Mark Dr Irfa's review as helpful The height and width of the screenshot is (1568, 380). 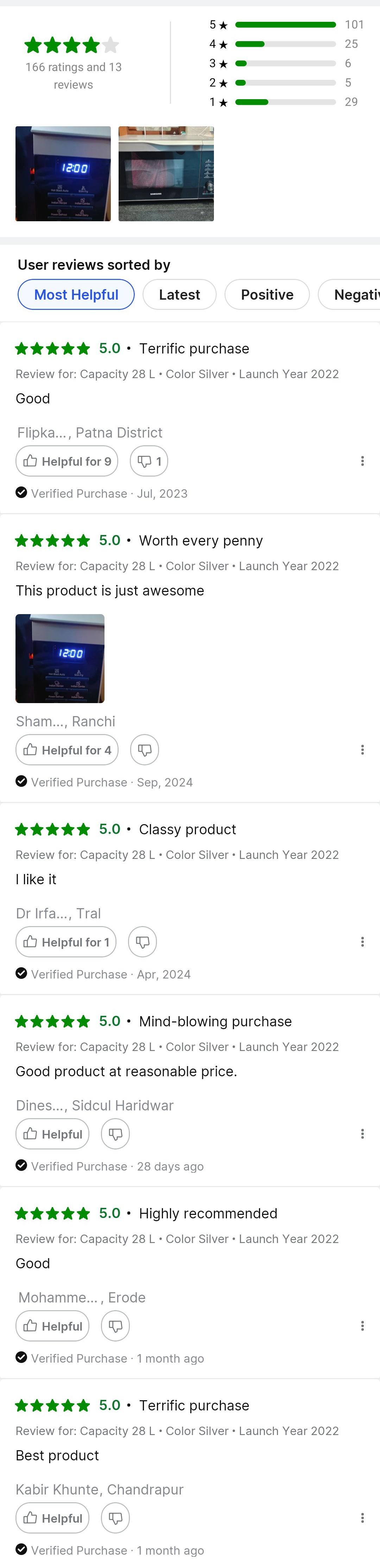coord(66,942)
